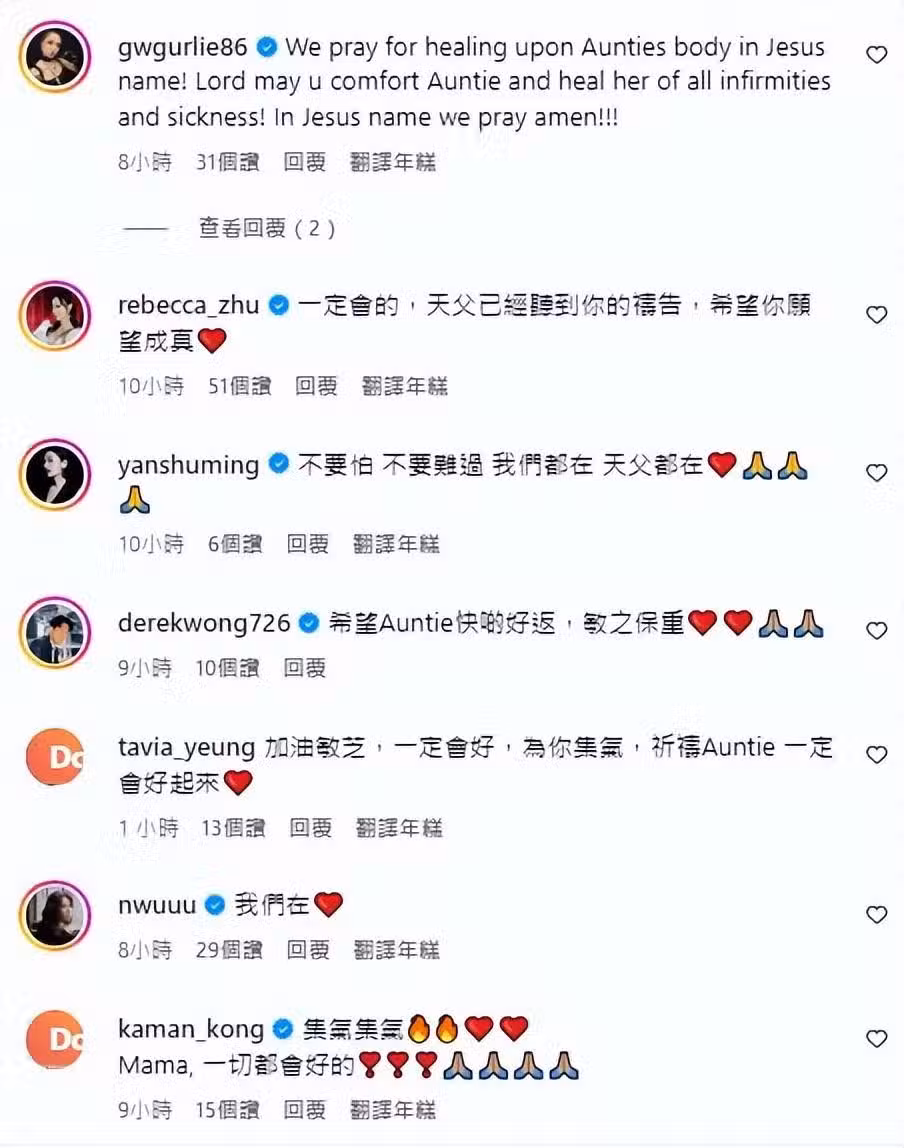Reply to nwuuu's comment

[308, 950]
